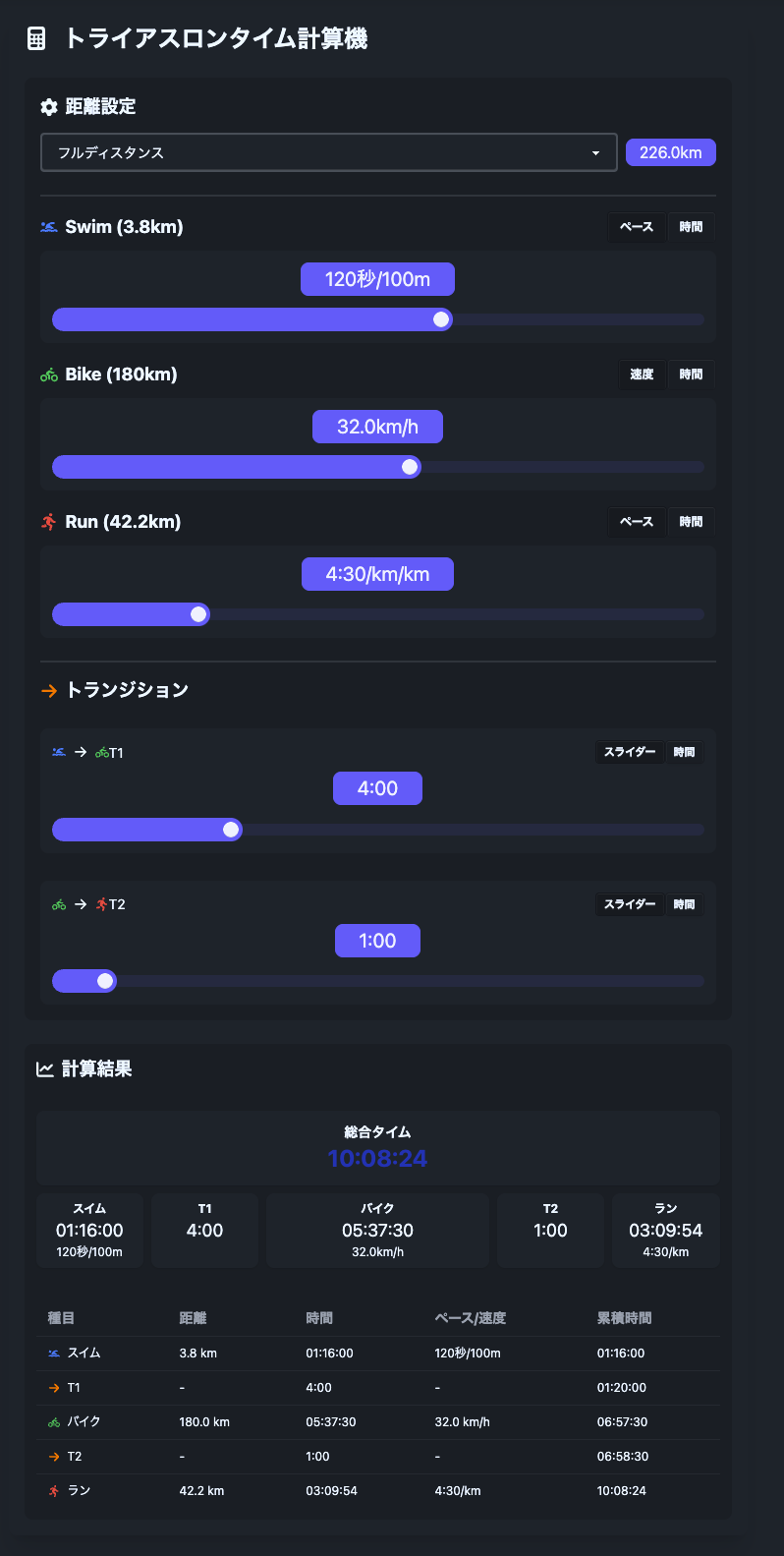Select the Bike 速度 mode button

coord(642,375)
